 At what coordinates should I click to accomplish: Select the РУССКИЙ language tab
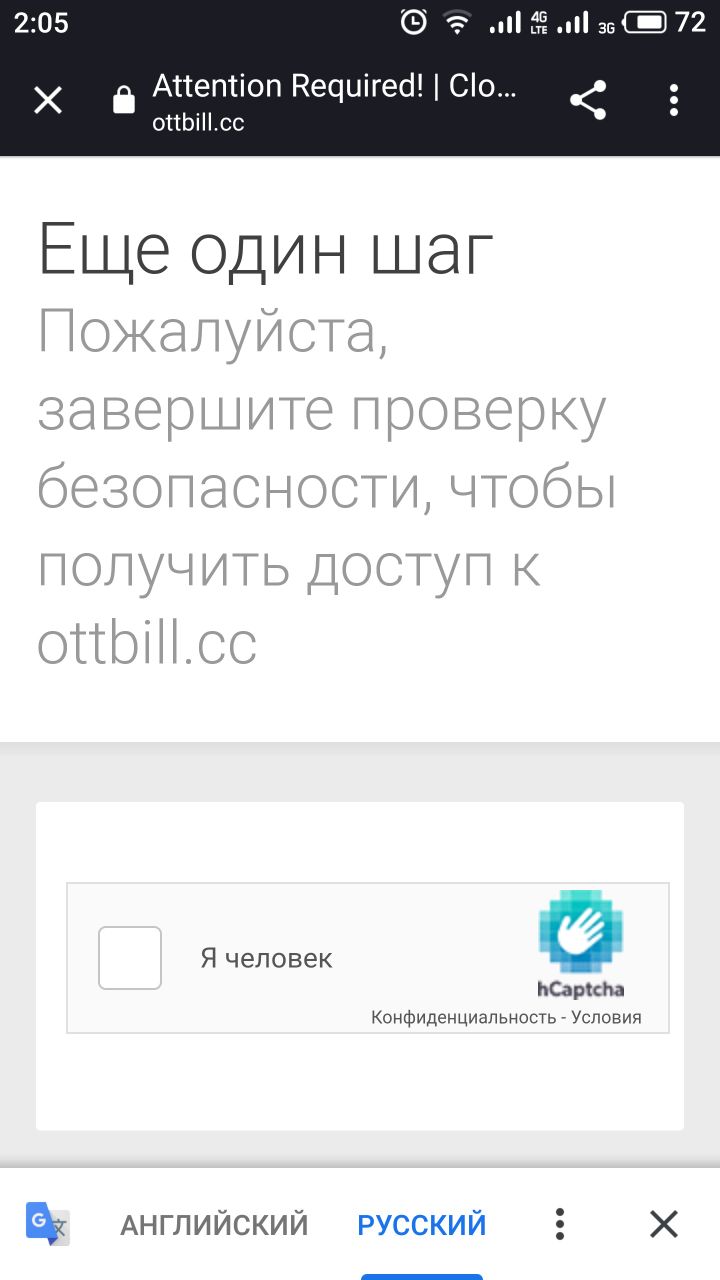click(x=422, y=1224)
